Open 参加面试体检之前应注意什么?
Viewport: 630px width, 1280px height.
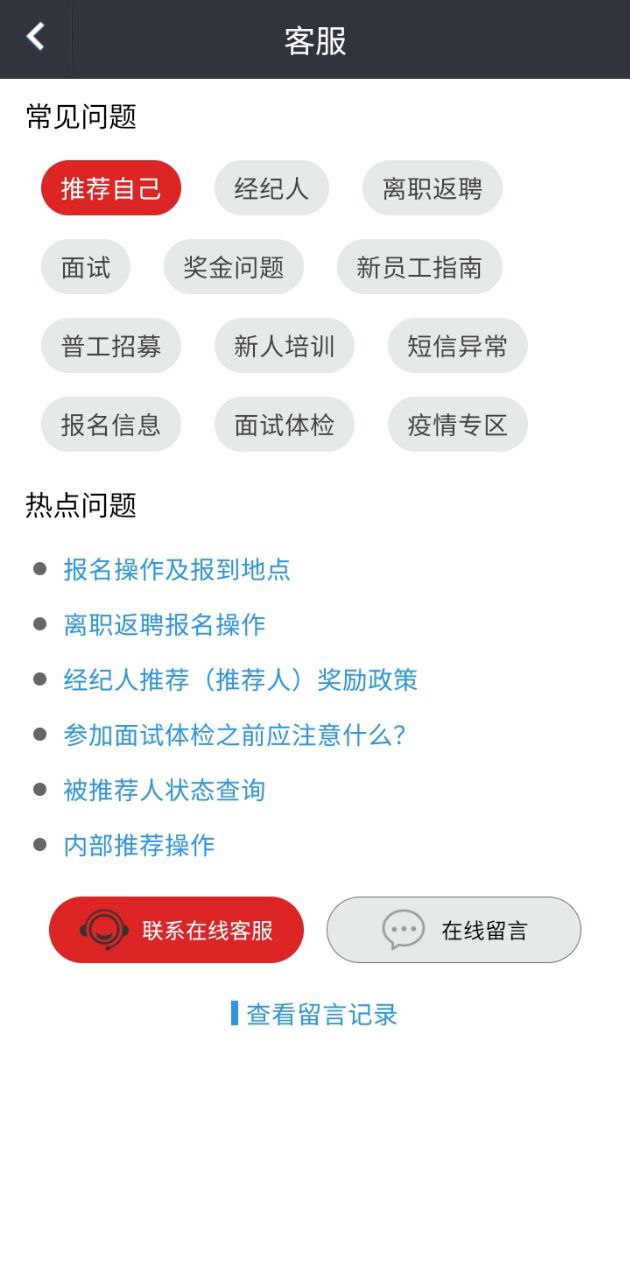tap(234, 735)
